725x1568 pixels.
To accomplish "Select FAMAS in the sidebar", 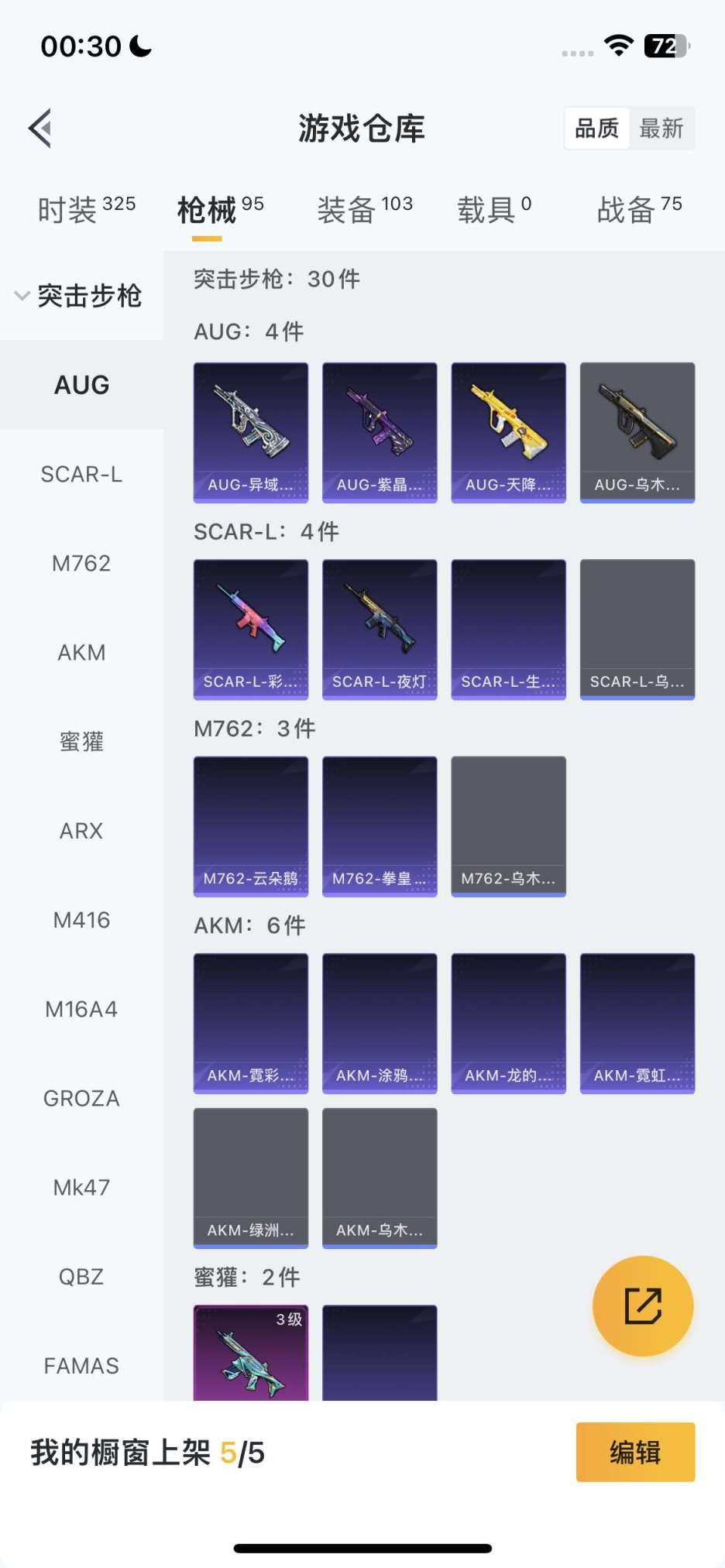I will coord(81,1365).
